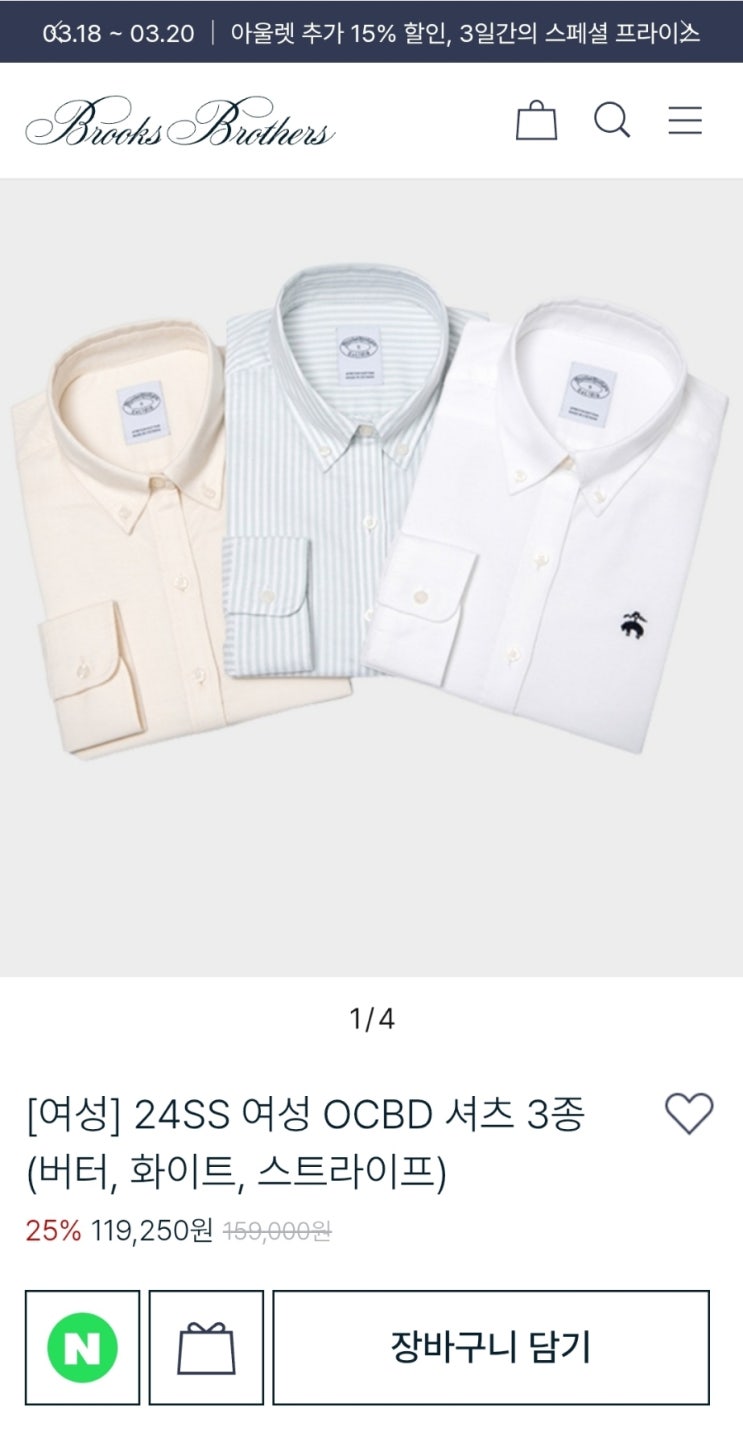Open the hamburger menu

pyautogui.click(x=685, y=121)
